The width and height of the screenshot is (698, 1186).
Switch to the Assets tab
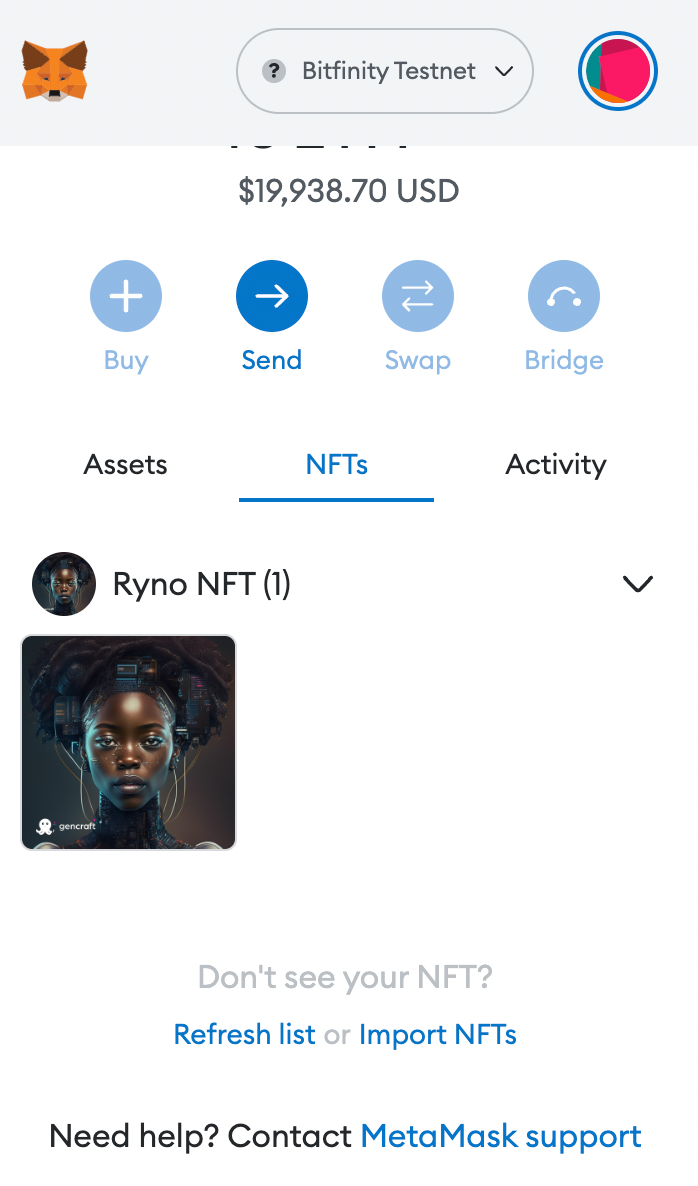(x=126, y=464)
